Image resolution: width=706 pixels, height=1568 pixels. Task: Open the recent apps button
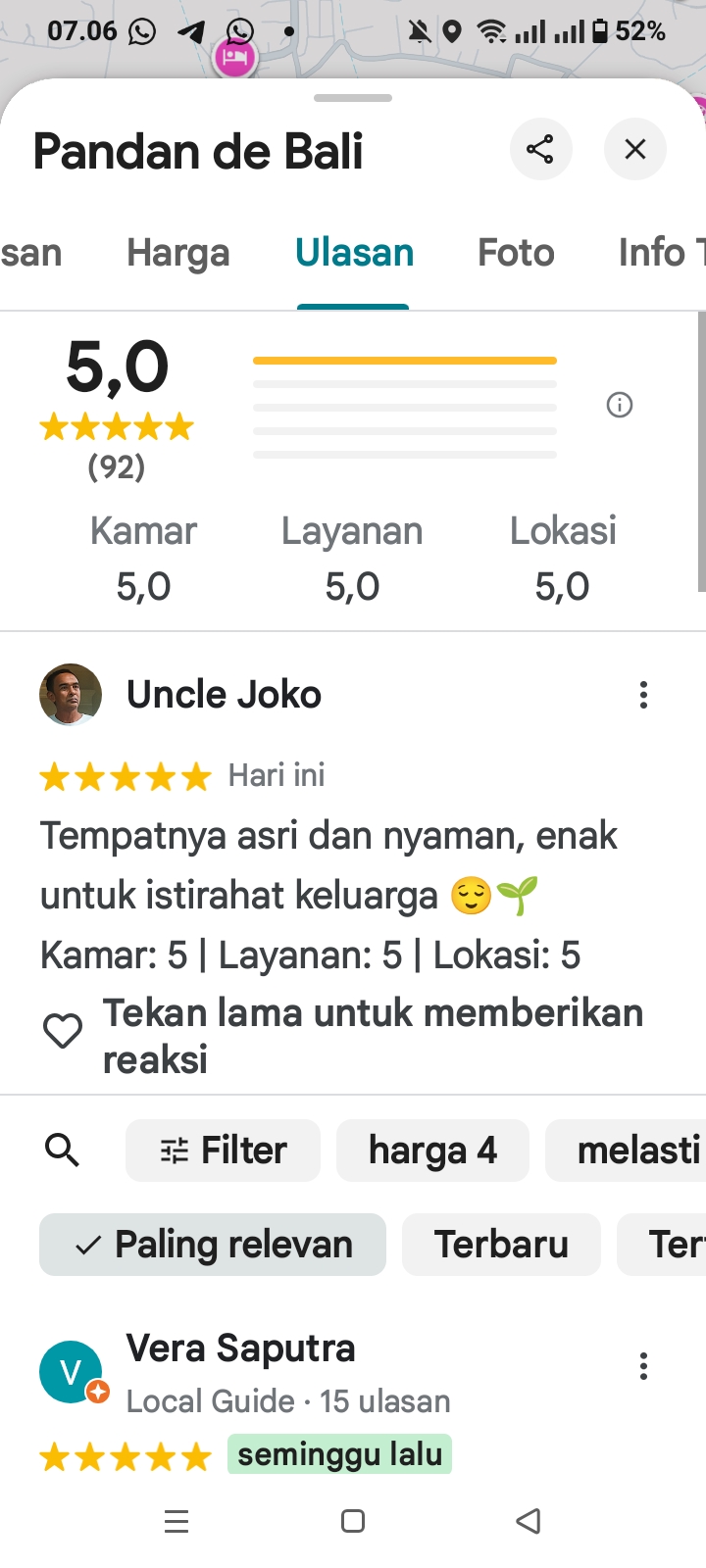point(176,1521)
